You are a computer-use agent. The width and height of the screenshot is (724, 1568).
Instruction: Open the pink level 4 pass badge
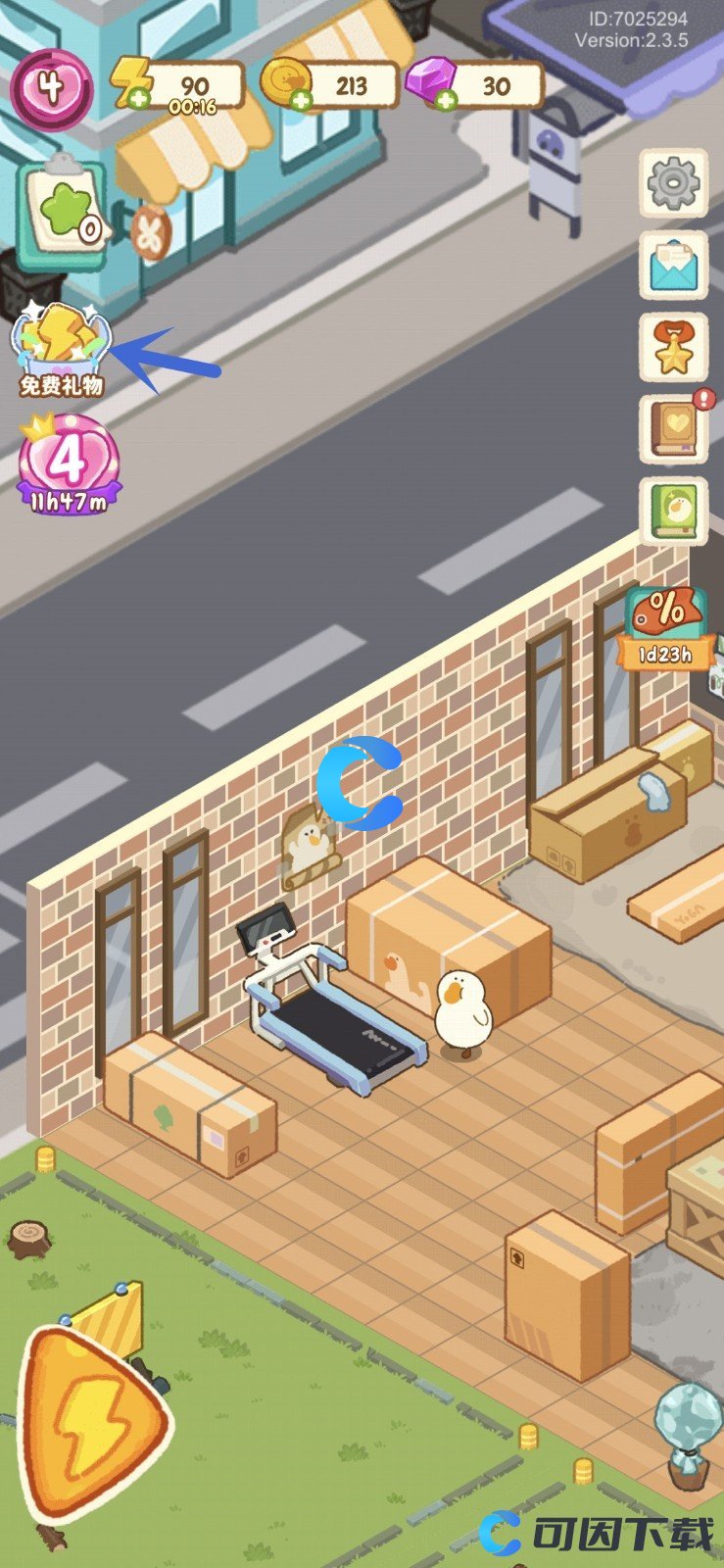[x=68, y=461]
